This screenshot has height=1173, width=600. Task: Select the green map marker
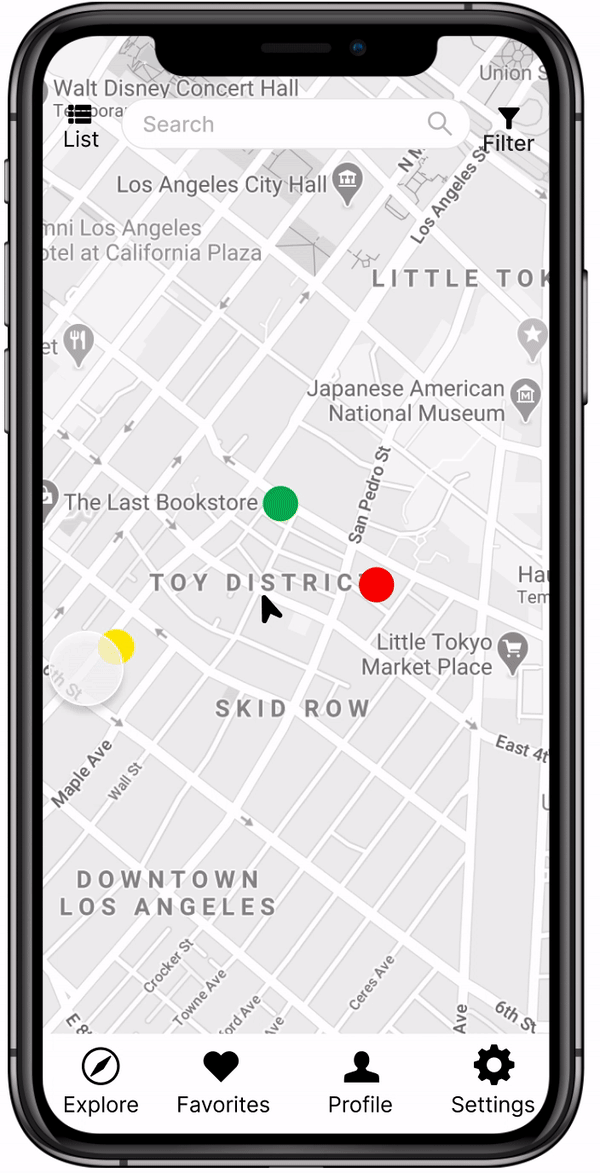point(280,503)
